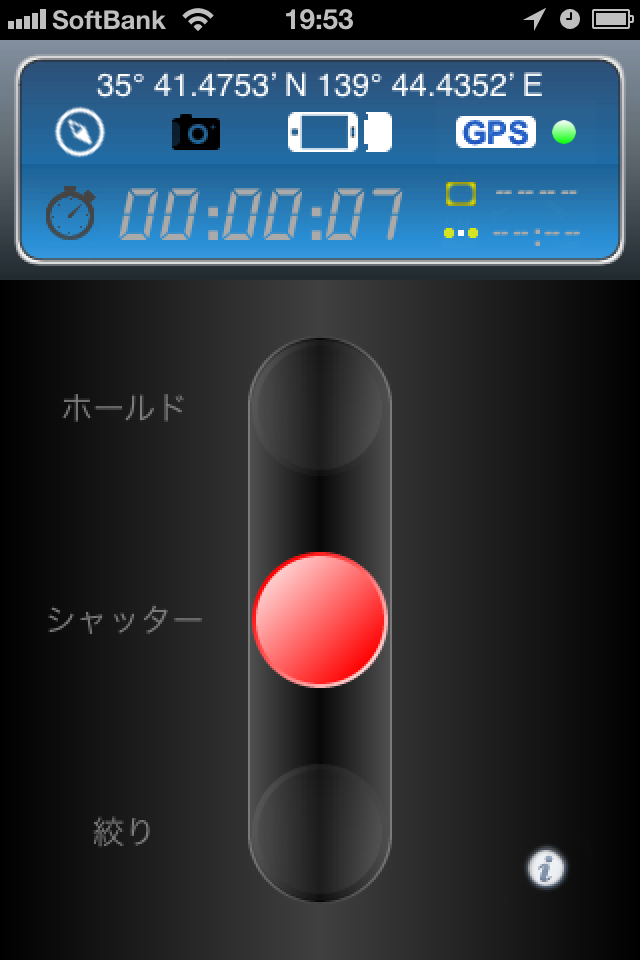Tap the stopwatch icon
The height and width of the screenshot is (960, 640).
71,213
